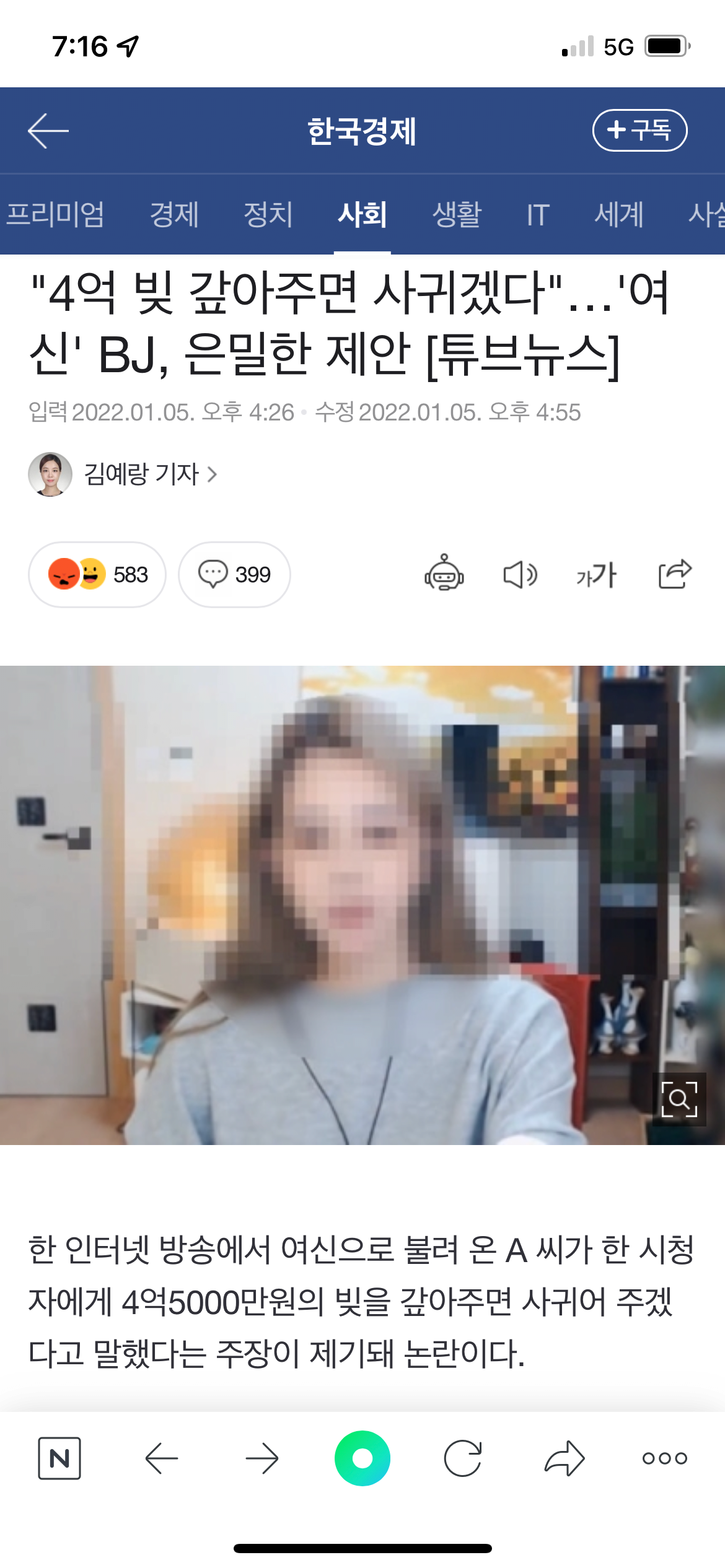Reload the page

pos(463,1458)
